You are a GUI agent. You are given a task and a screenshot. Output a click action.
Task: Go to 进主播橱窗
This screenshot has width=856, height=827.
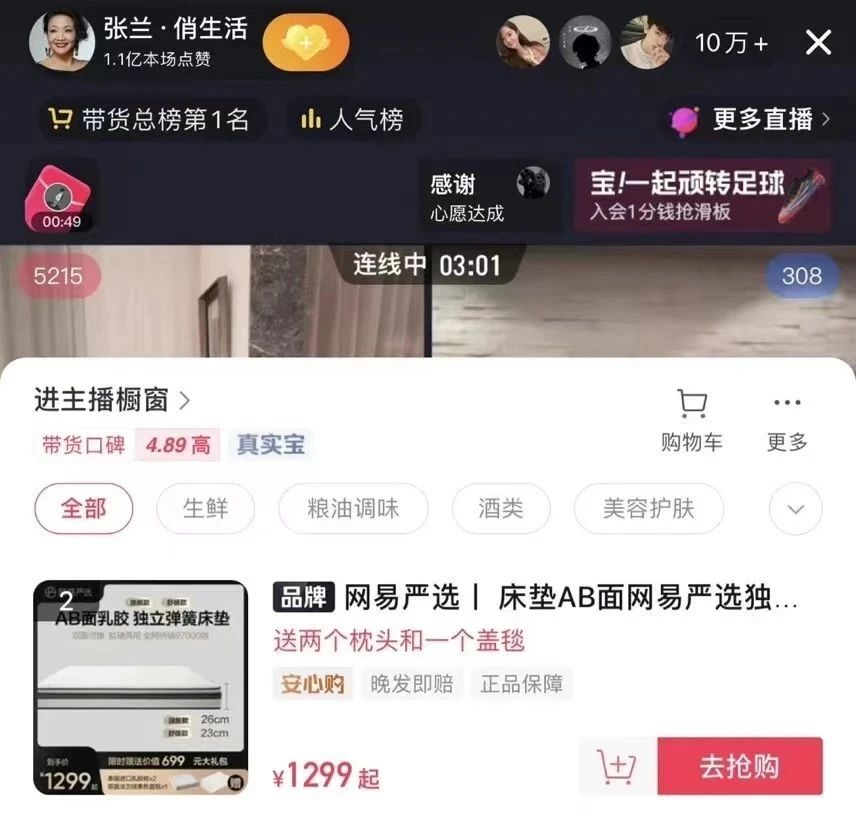112,401
